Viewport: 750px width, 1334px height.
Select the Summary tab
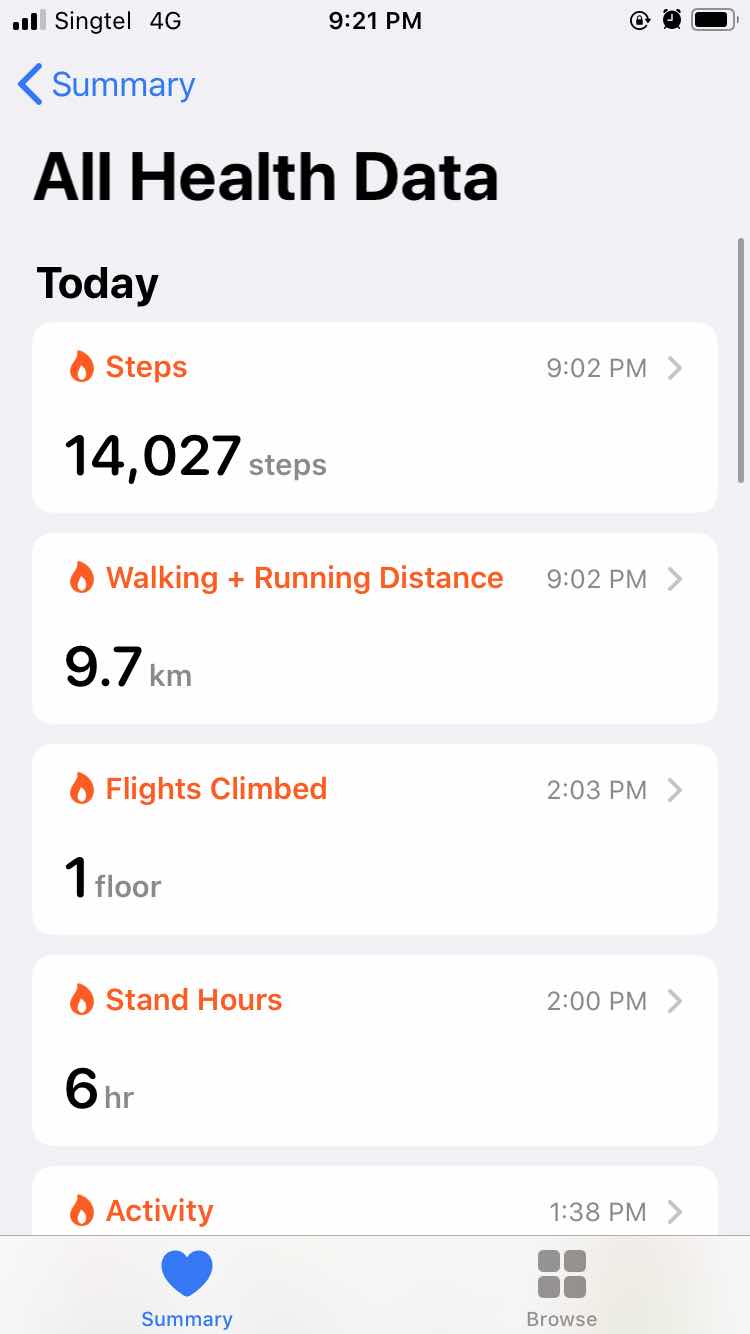(187, 1288)
